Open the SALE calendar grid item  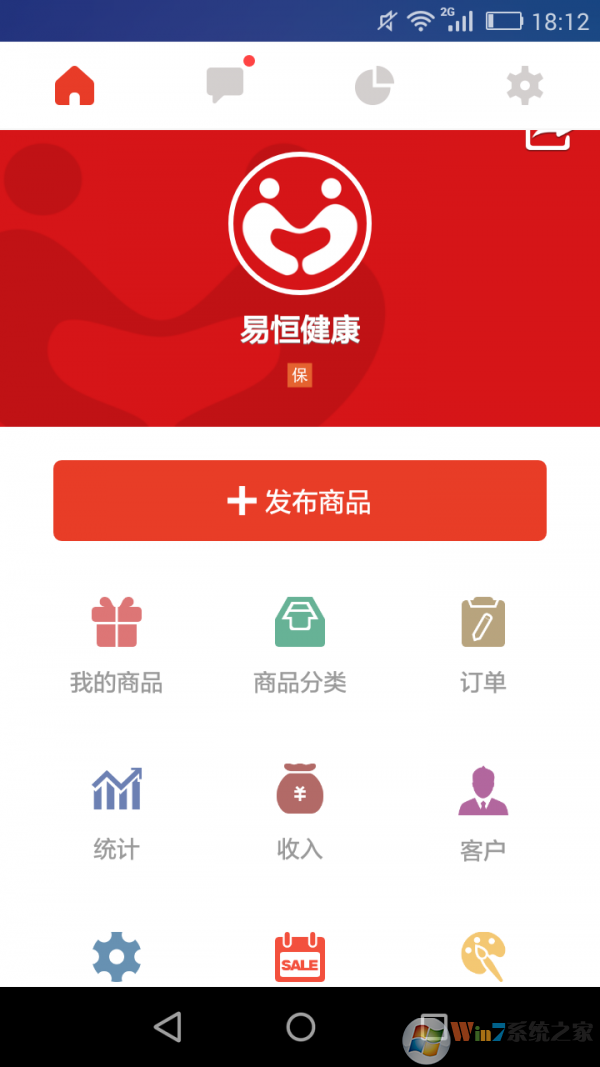pyautogui.click(x=300, y=957)
